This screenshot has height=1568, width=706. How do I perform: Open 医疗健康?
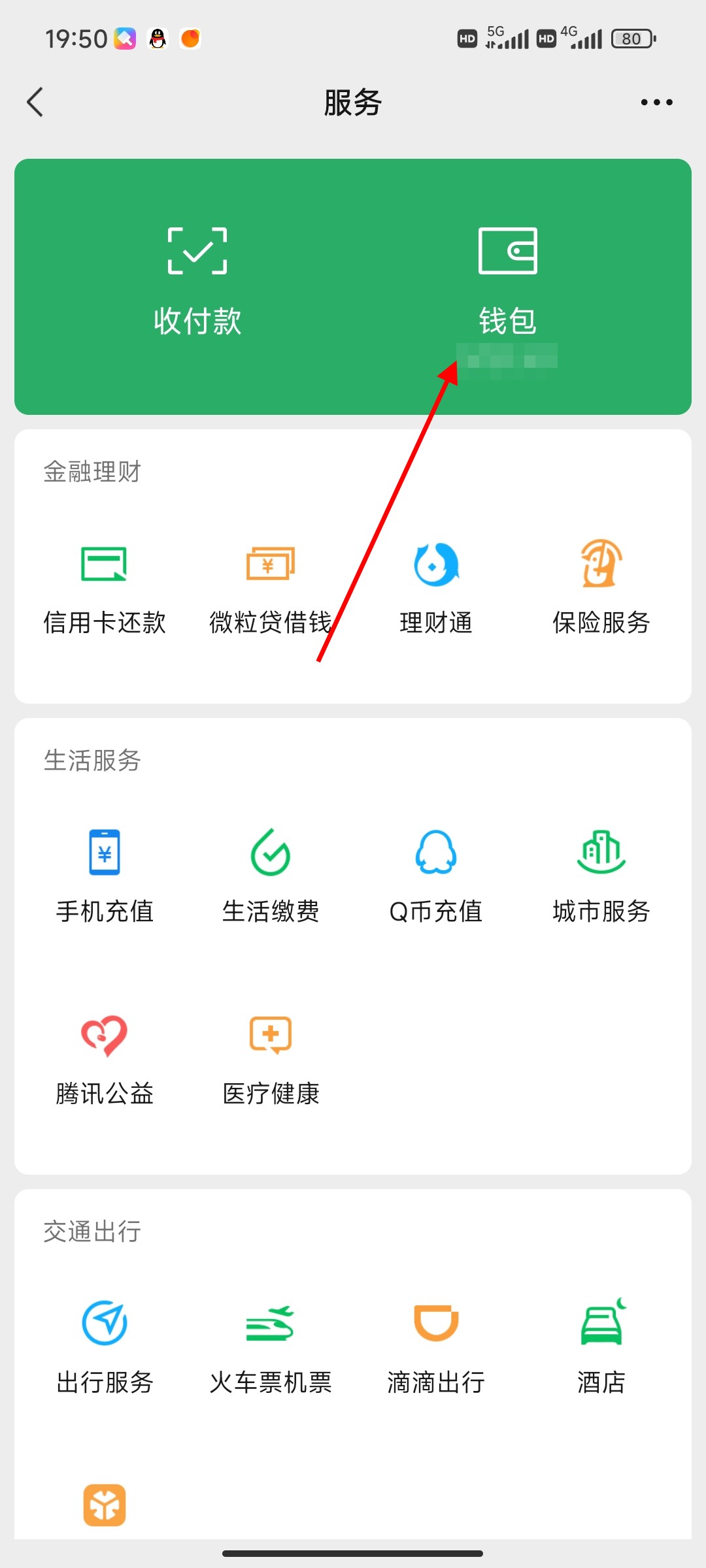pyautogui.click(x=270, y=1060)
